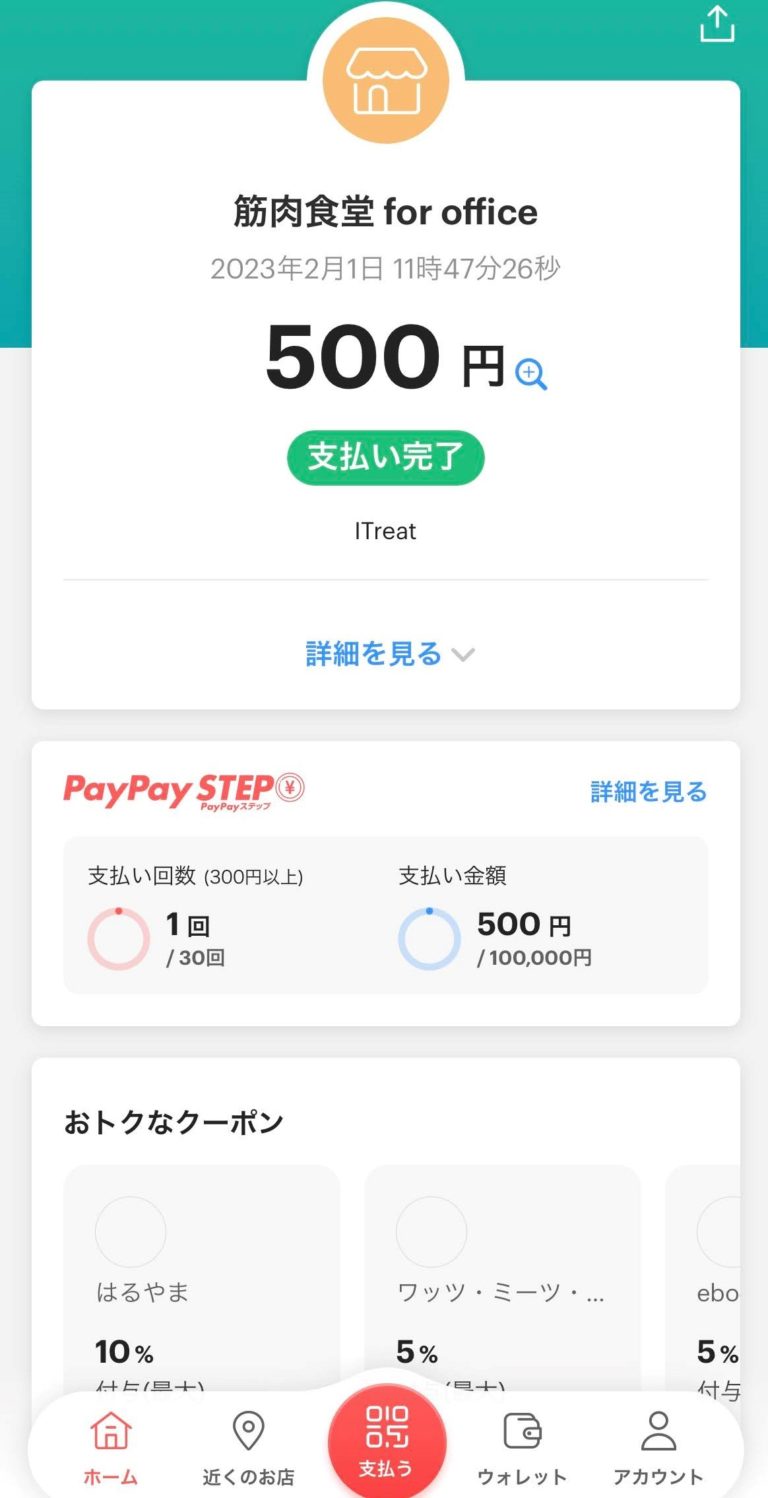Tap the chevron next to 詳細を見る
The width and height of the screenshot is (768, 1498).
pyautogui.click(x=462, y=655)
